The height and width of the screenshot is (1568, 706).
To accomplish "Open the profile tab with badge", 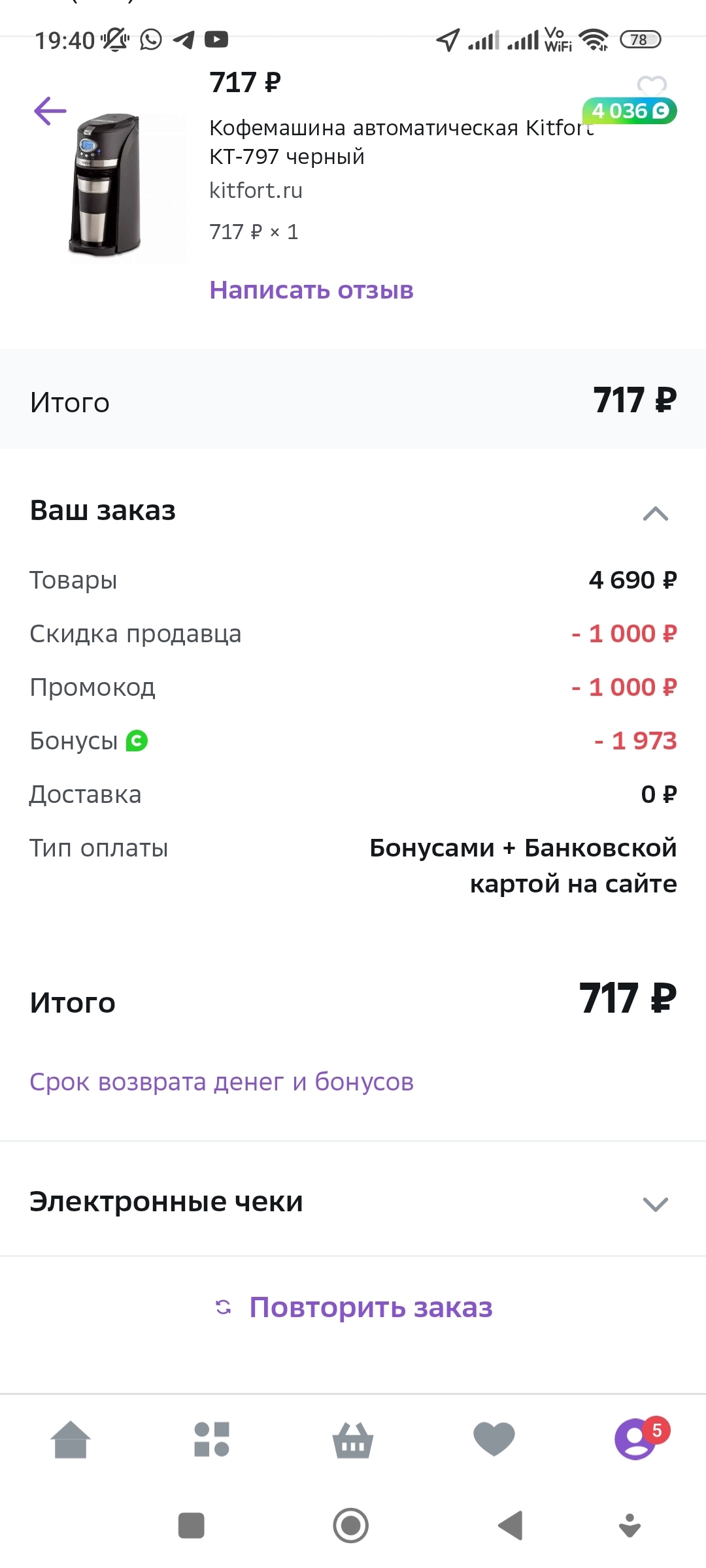I will (x=635, y=1439).
